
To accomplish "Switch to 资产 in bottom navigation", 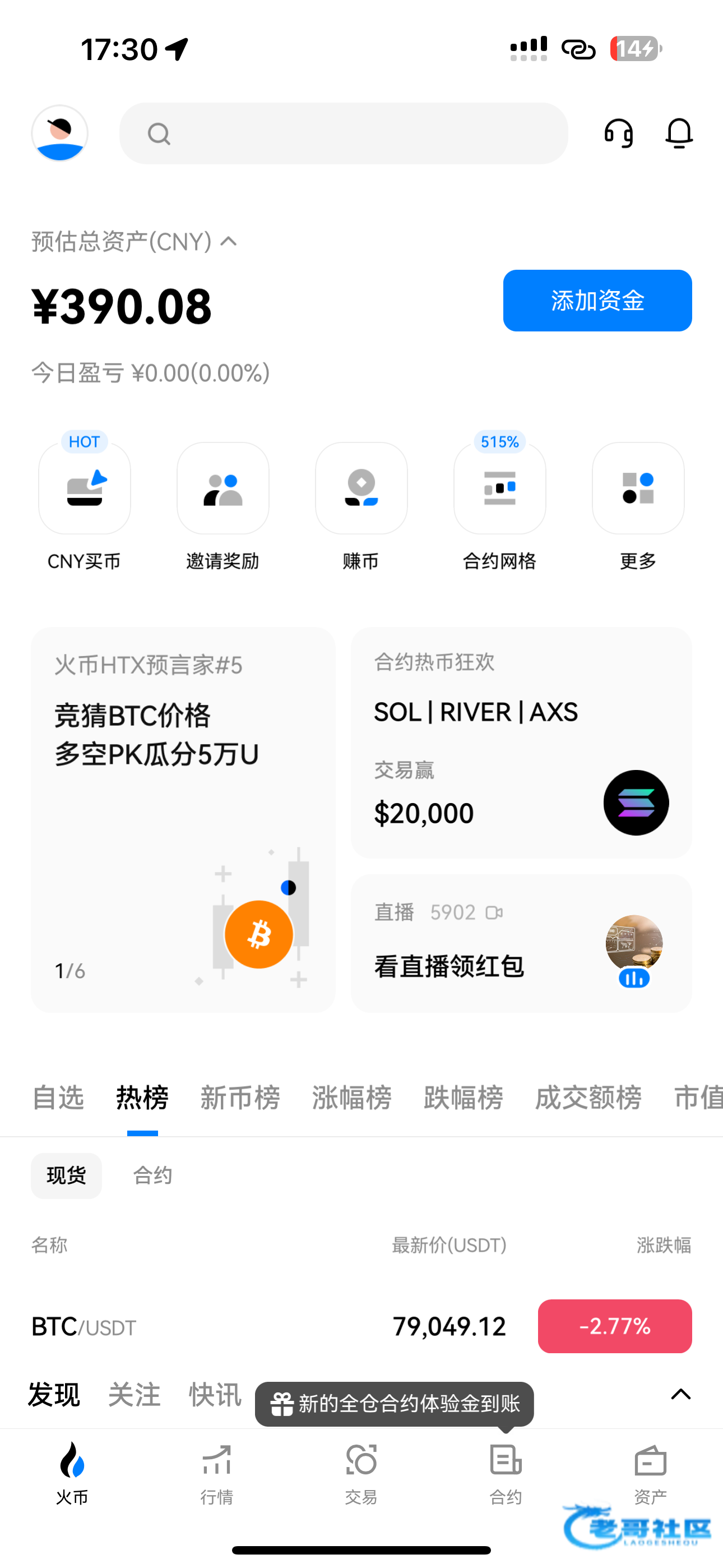I will [x=650, y=1474].
